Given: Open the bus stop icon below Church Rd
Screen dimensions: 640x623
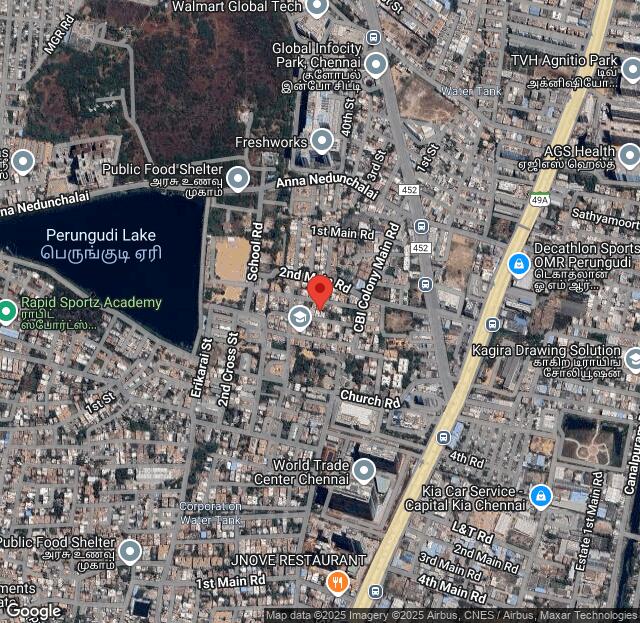Looking at the screenshot, I should 443,437.
